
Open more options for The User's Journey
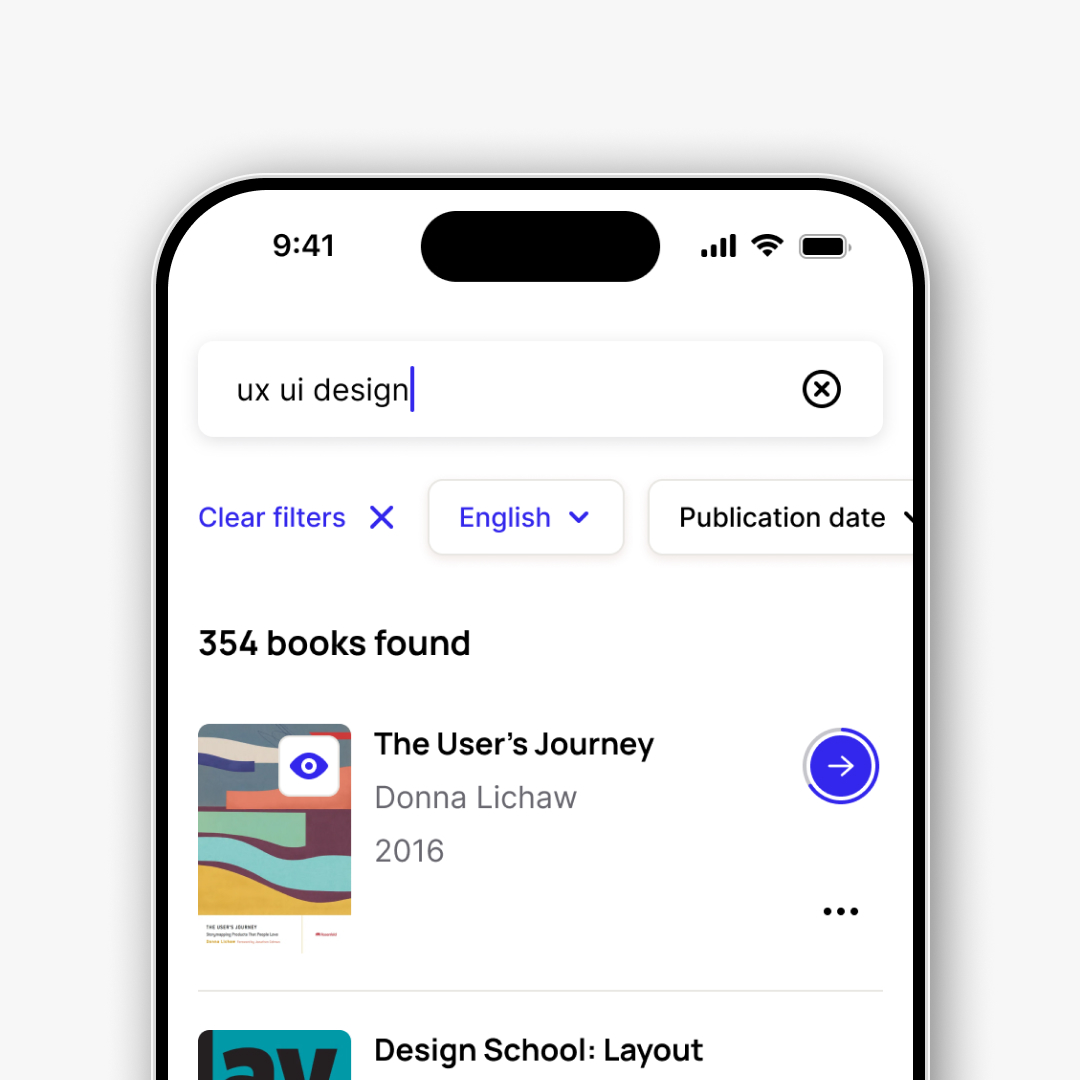pos(840,911)
